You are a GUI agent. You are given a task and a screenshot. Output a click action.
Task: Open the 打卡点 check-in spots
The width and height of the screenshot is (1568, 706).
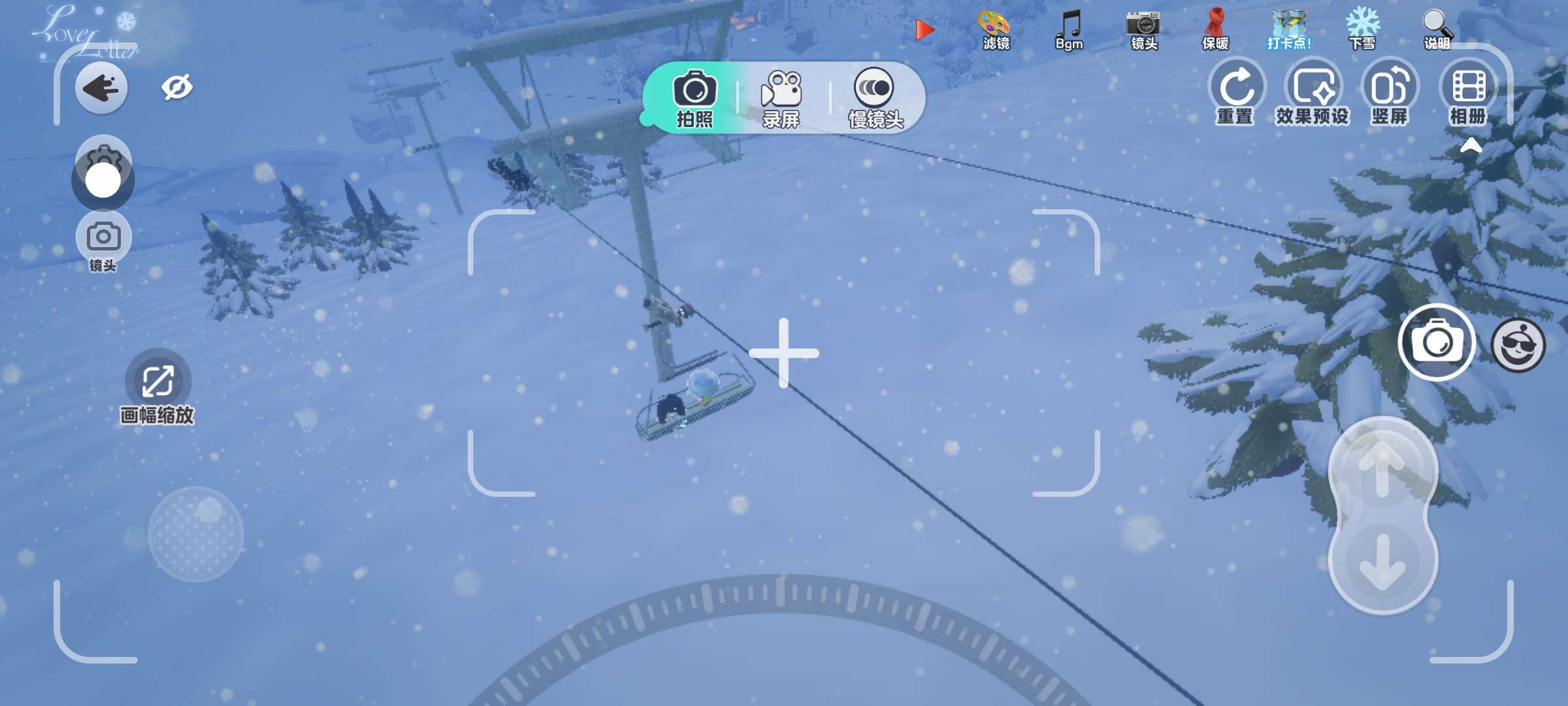click(x=1288, y=29)
